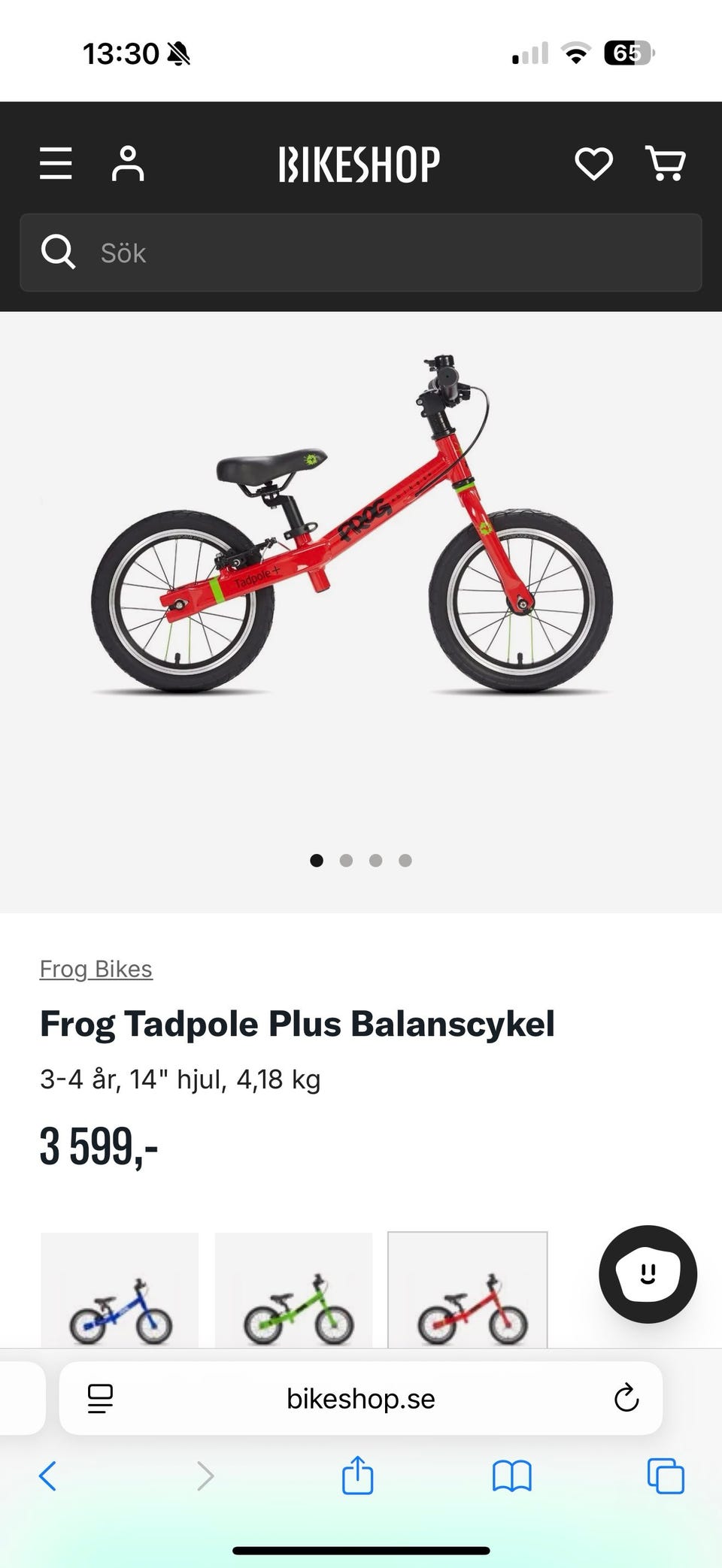
Task: Open the shopping cart
Action: [666, 164]
